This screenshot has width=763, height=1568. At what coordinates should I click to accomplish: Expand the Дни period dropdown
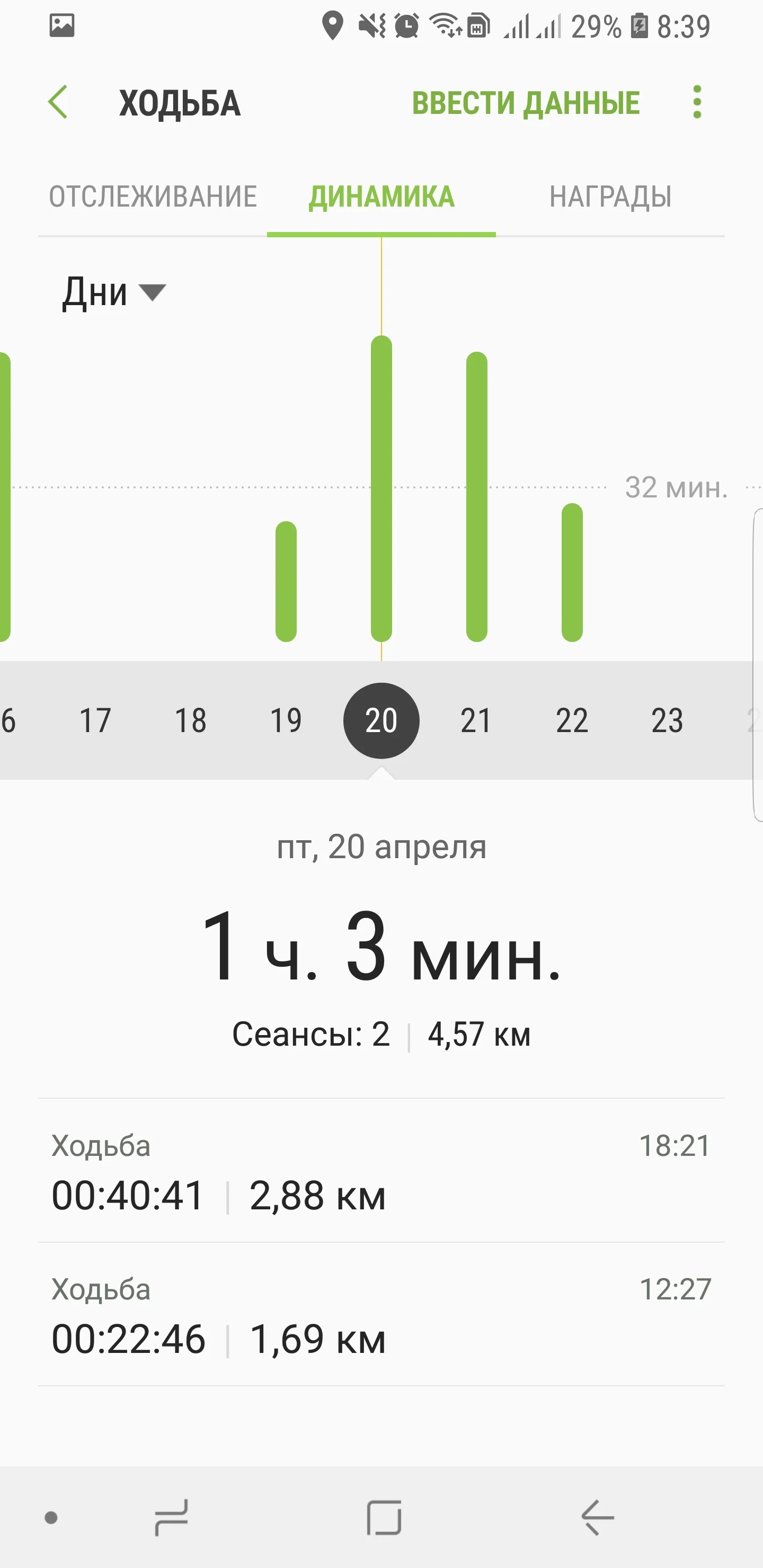114,292
